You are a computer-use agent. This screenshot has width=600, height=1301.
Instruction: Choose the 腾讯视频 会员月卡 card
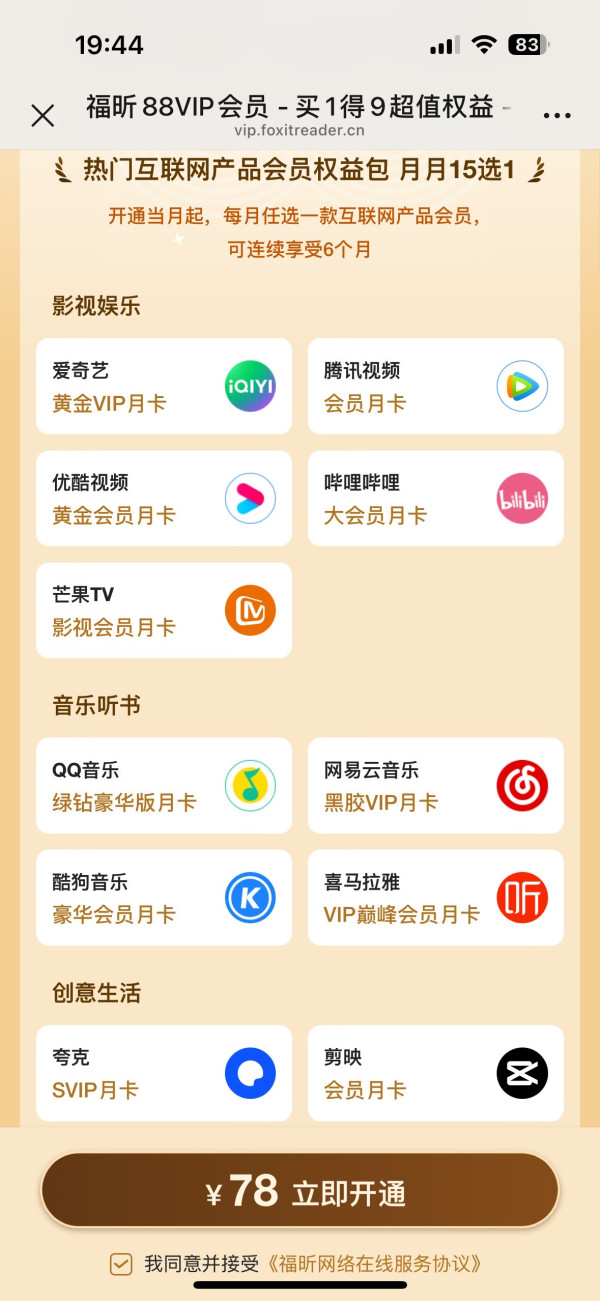pyautogui.click(x=436, y=386)
